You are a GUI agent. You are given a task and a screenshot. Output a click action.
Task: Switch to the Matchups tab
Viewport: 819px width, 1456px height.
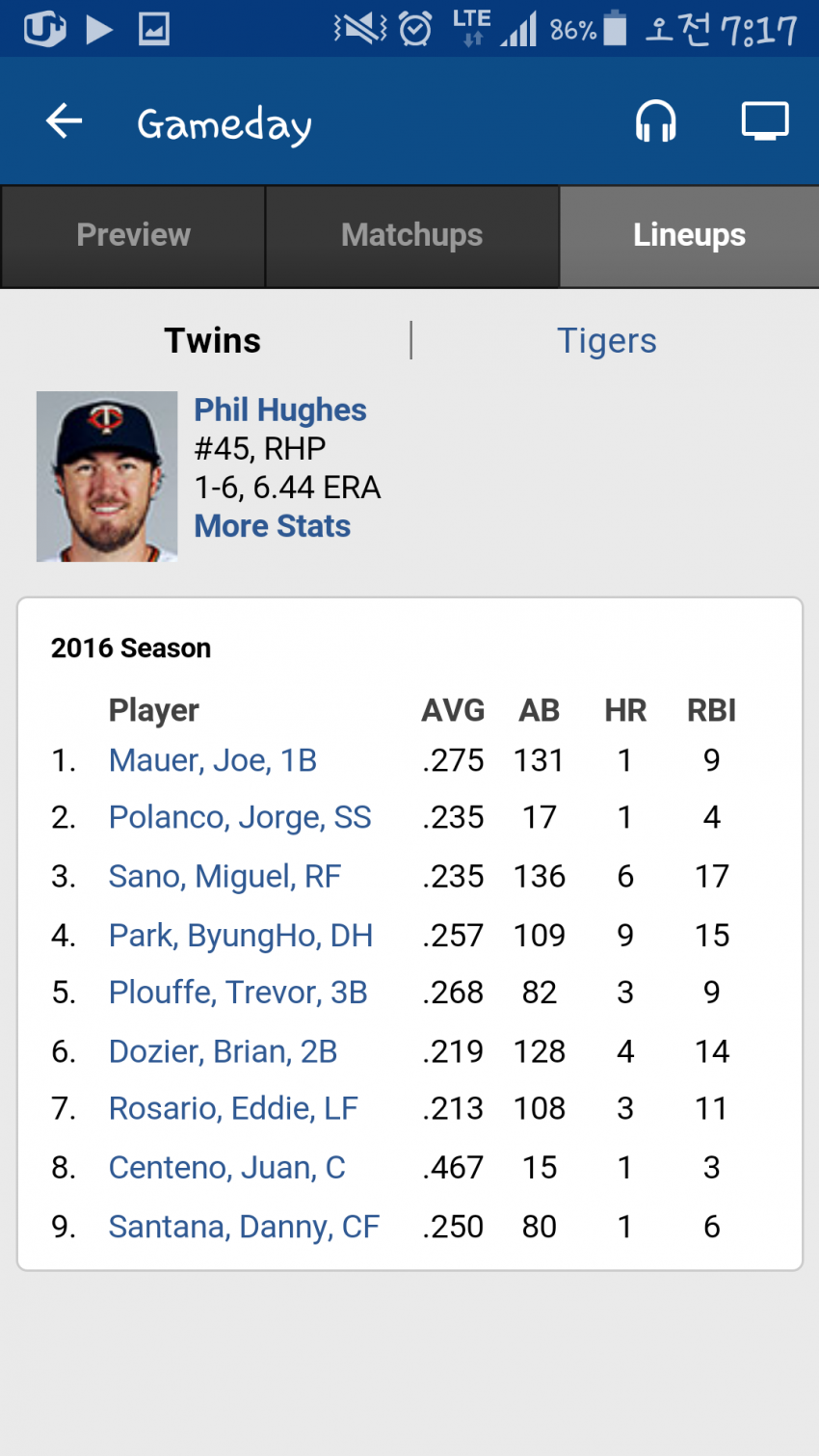pos(411,235)
